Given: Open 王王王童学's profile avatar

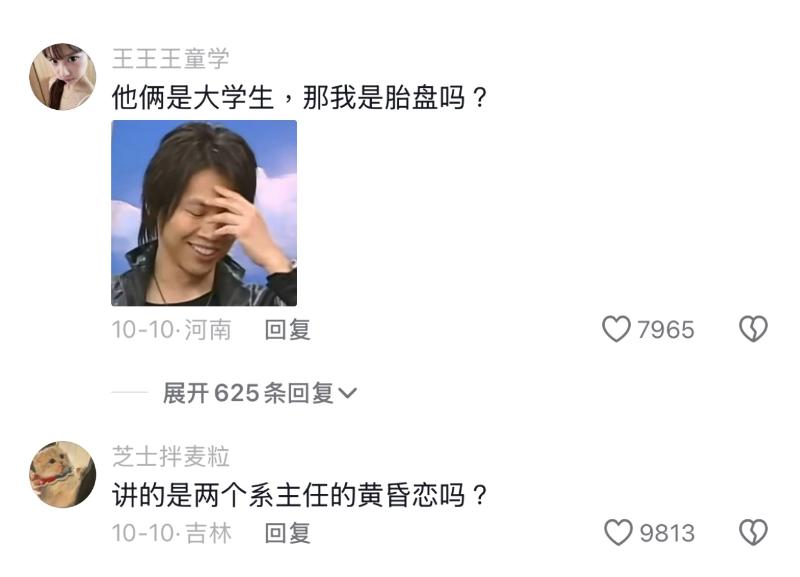Looking at the screenshot, I should pyautogui.click(x=62, y=76).
